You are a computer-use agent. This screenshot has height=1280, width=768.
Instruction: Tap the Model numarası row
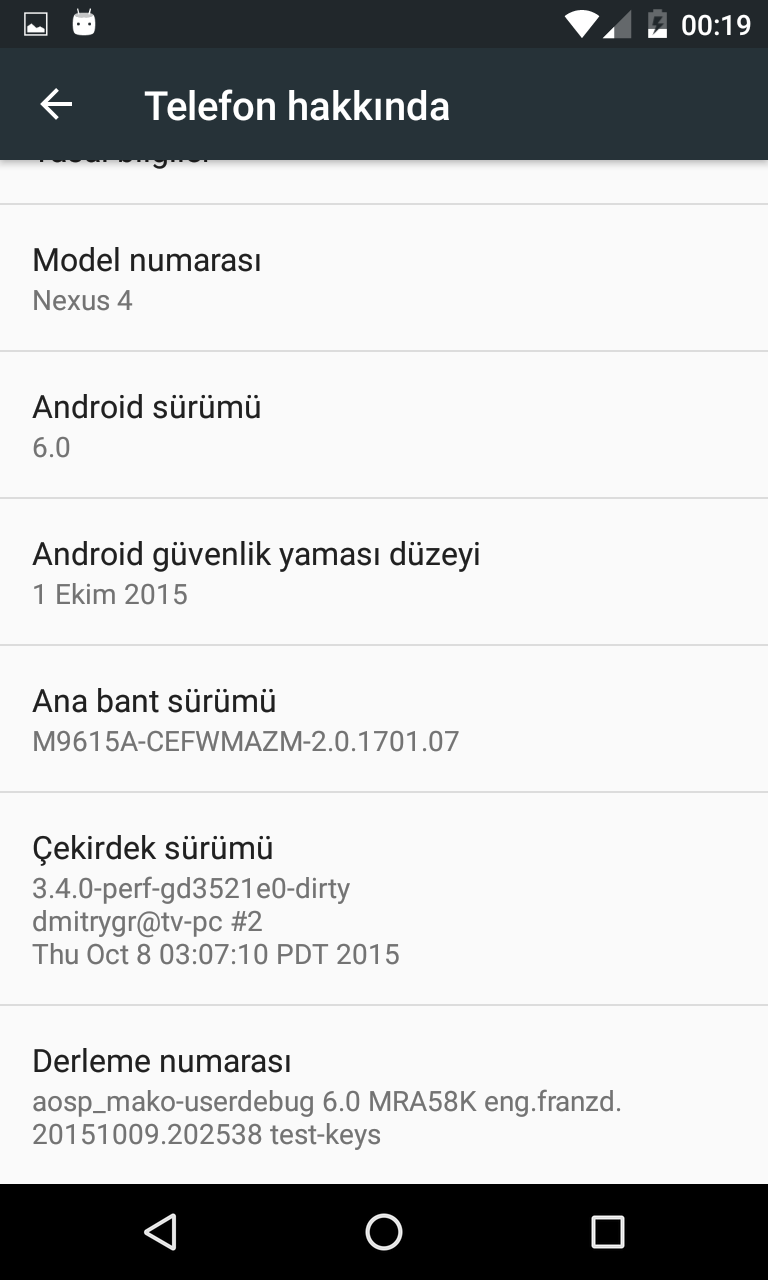[x=384, y=278]
